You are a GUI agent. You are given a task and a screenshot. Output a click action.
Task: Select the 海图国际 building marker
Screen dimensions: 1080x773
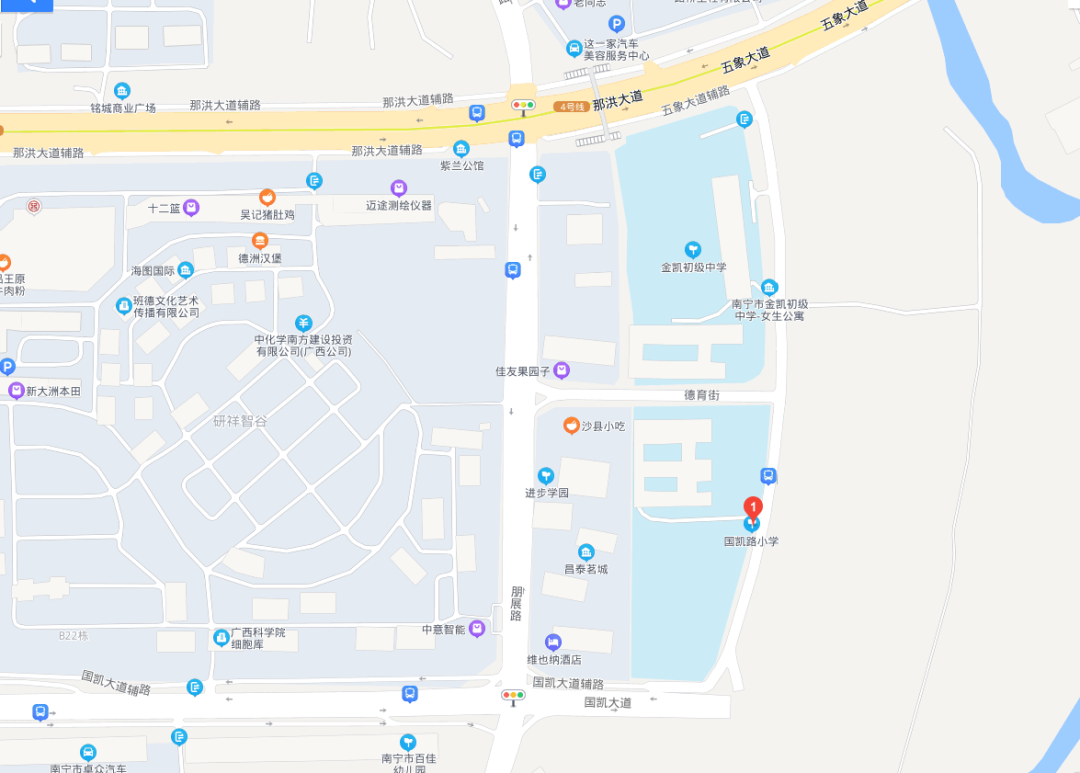[x=185, y=270]
